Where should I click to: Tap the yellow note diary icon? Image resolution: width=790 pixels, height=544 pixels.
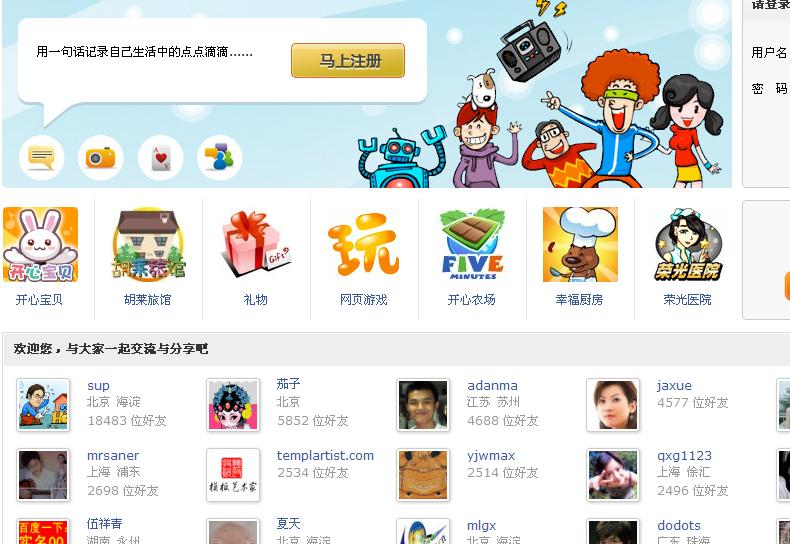(x=42, y=157)
